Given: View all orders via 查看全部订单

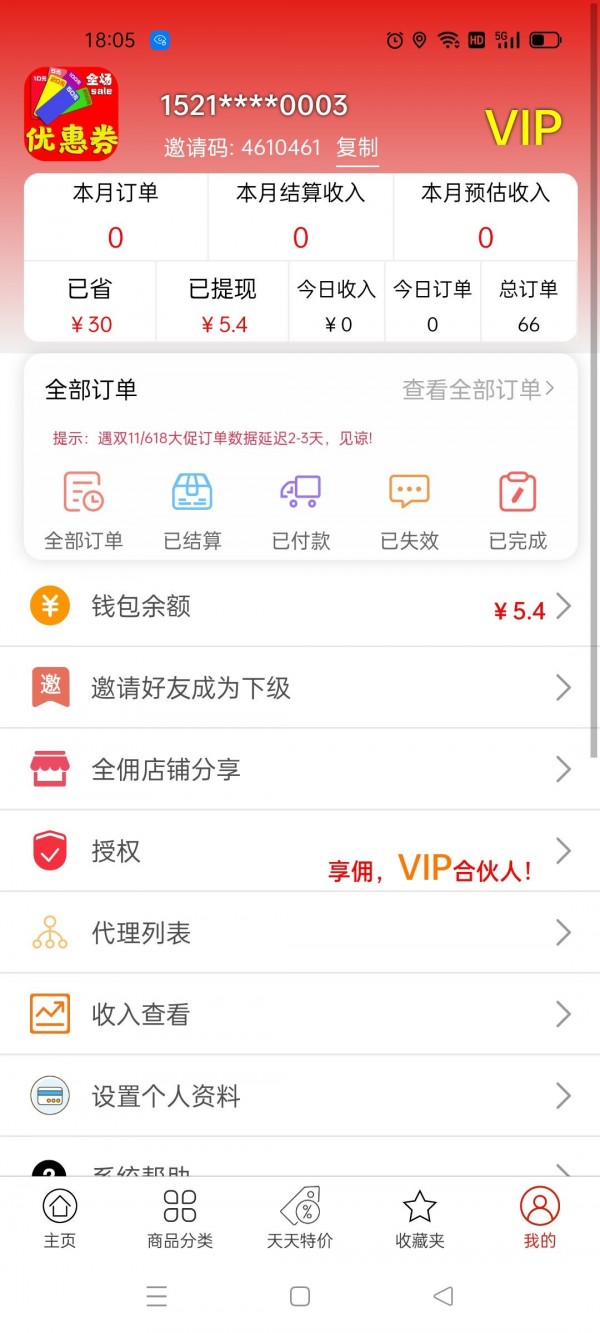Looking at the screenshot, I should (478, 390).
